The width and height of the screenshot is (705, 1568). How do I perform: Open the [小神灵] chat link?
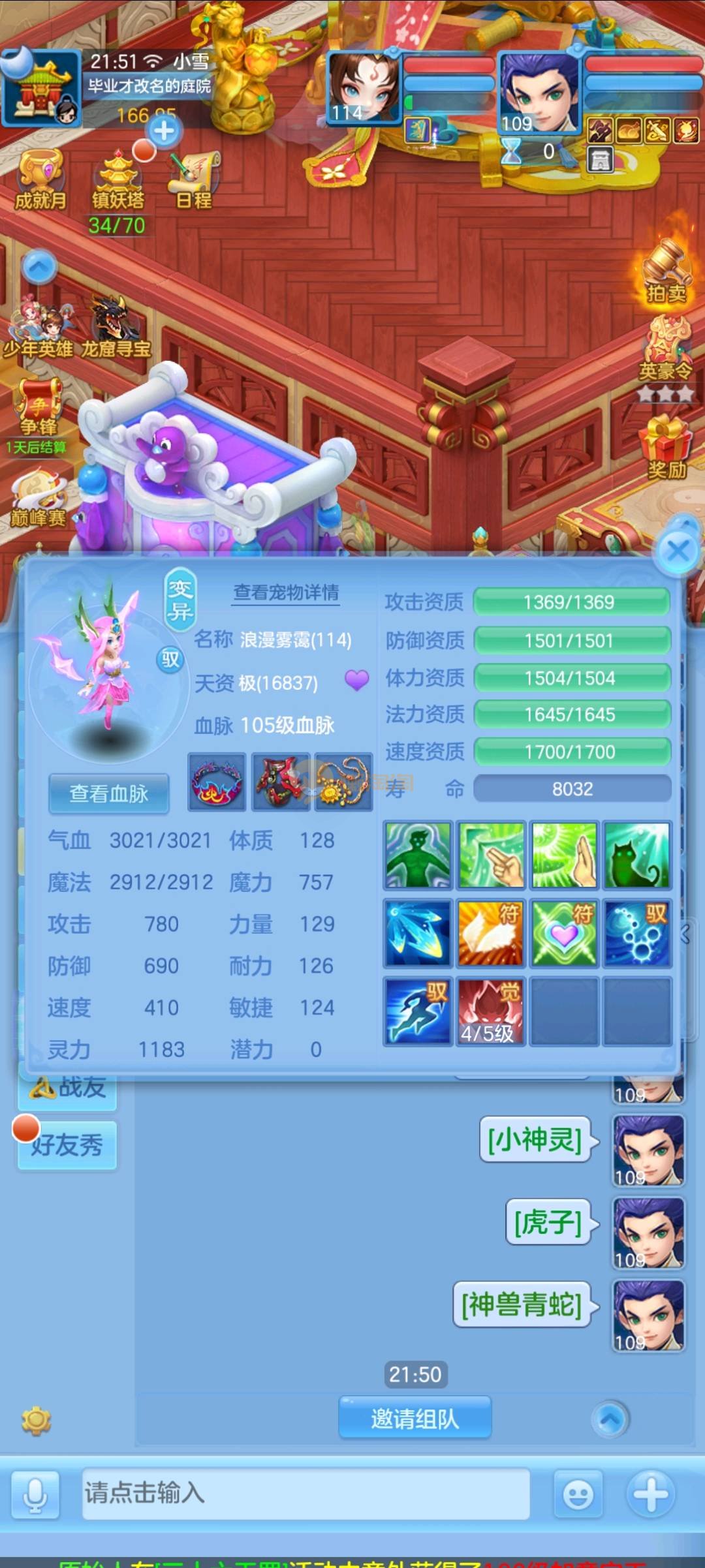click(535, 1140)
